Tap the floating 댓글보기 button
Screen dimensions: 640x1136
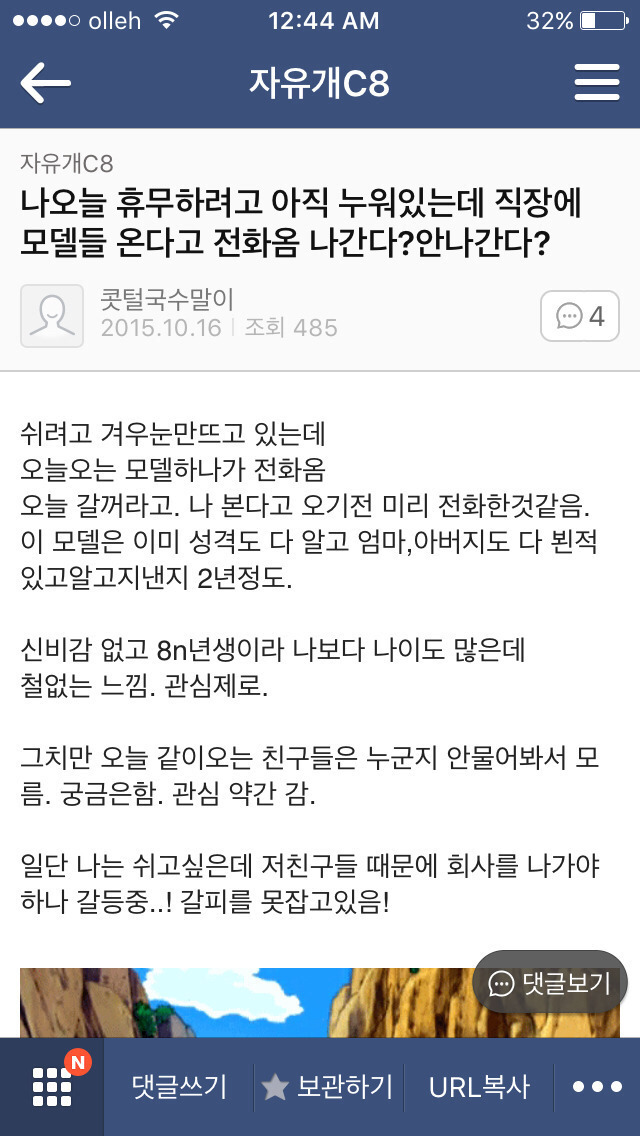click(x=550, y=983)
